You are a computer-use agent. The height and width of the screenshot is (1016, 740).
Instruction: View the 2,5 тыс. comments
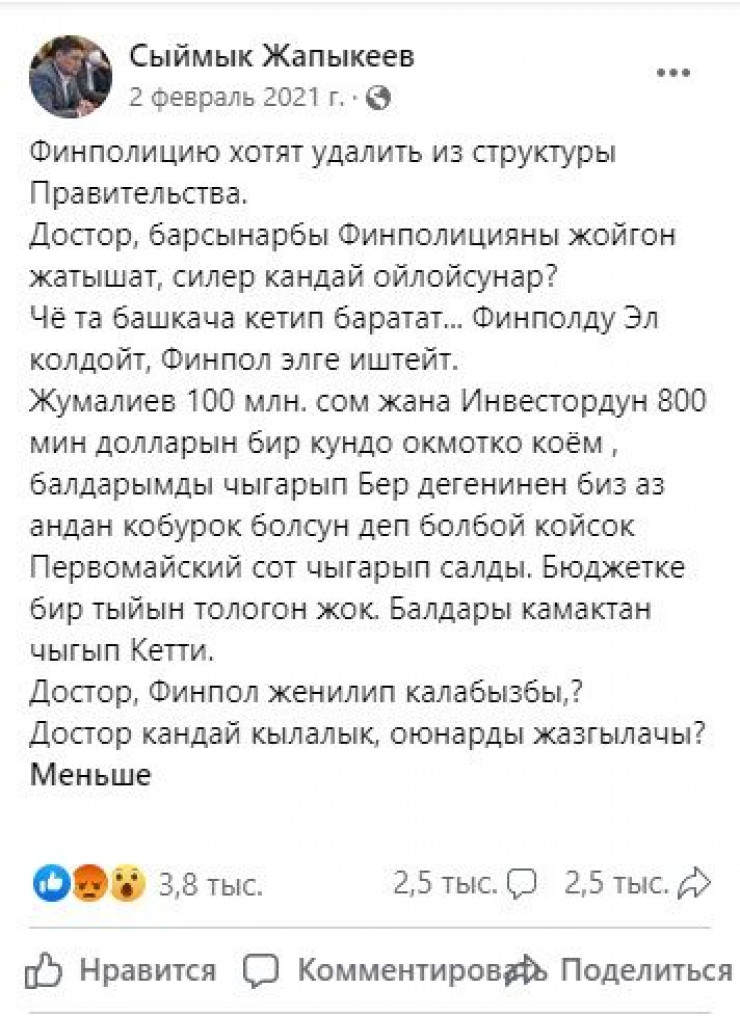(466, 883)
